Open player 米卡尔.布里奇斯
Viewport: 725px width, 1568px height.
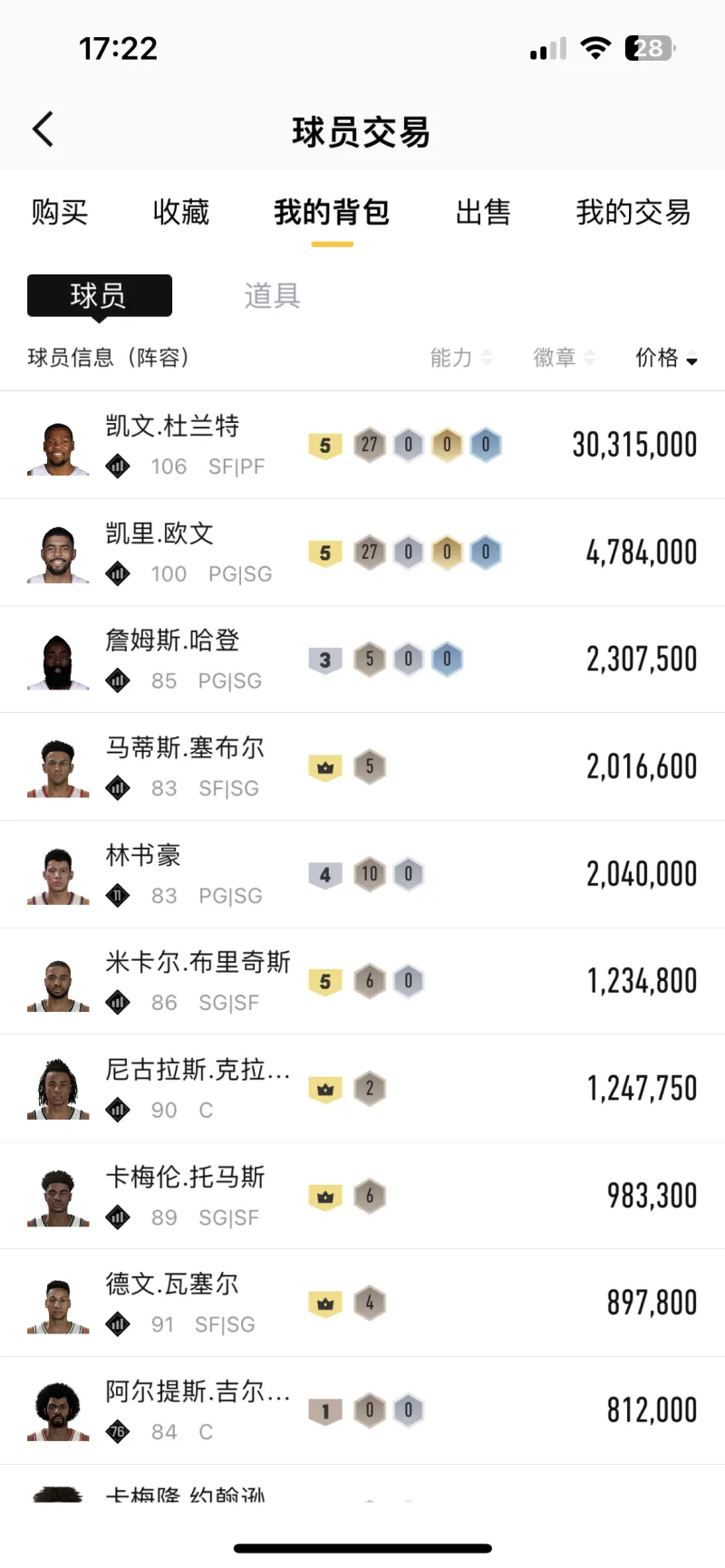(x=362, y=981)
